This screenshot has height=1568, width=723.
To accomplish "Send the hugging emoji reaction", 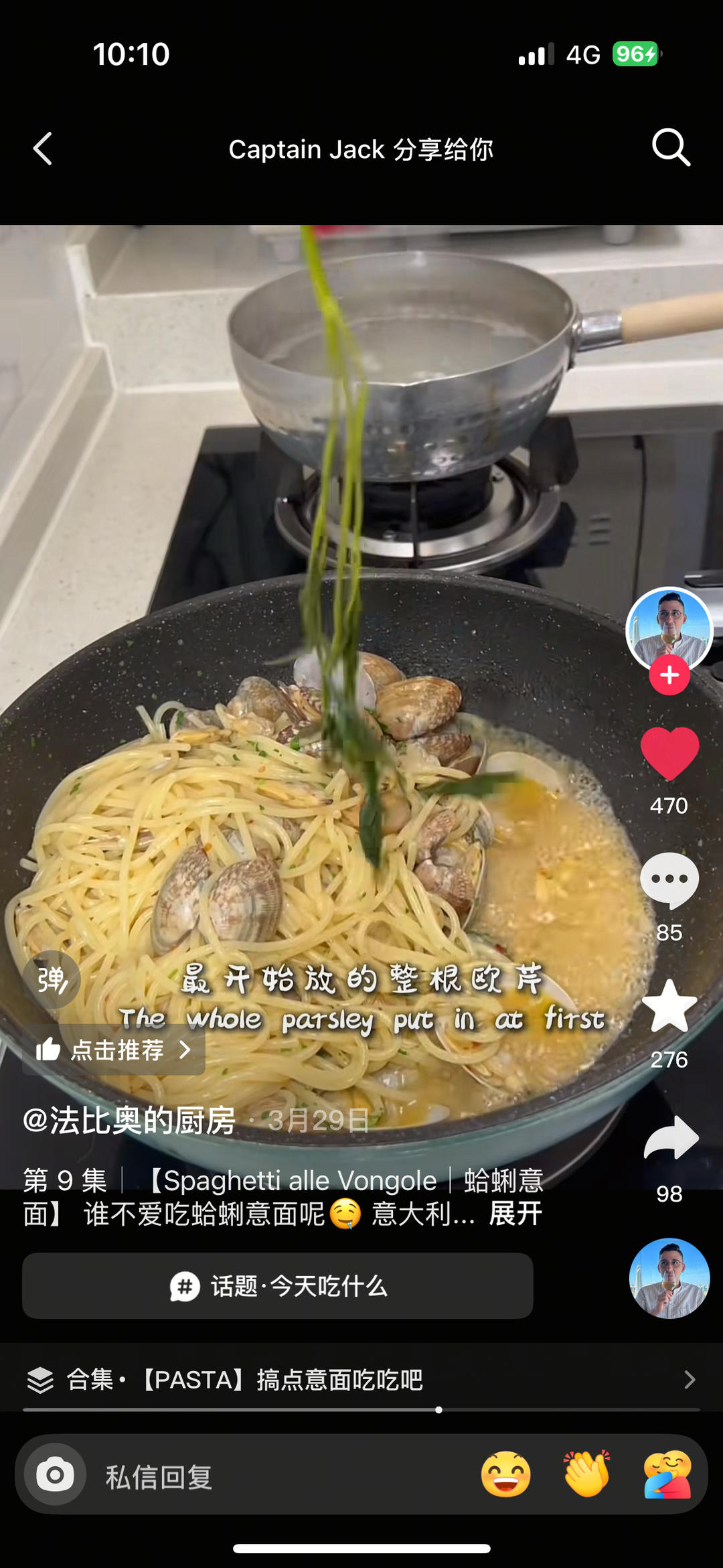I will [667, 1475].
